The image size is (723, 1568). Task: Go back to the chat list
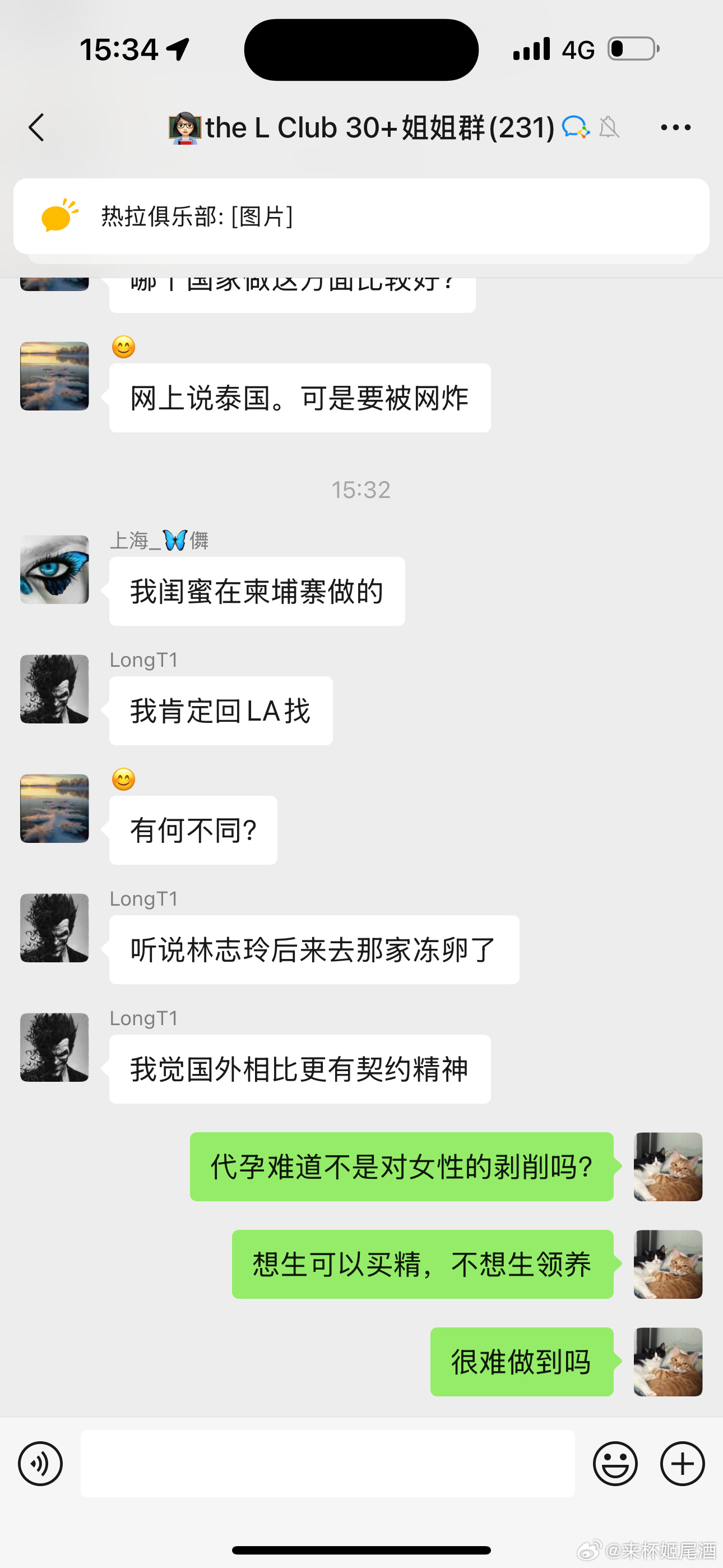point(36,128)
